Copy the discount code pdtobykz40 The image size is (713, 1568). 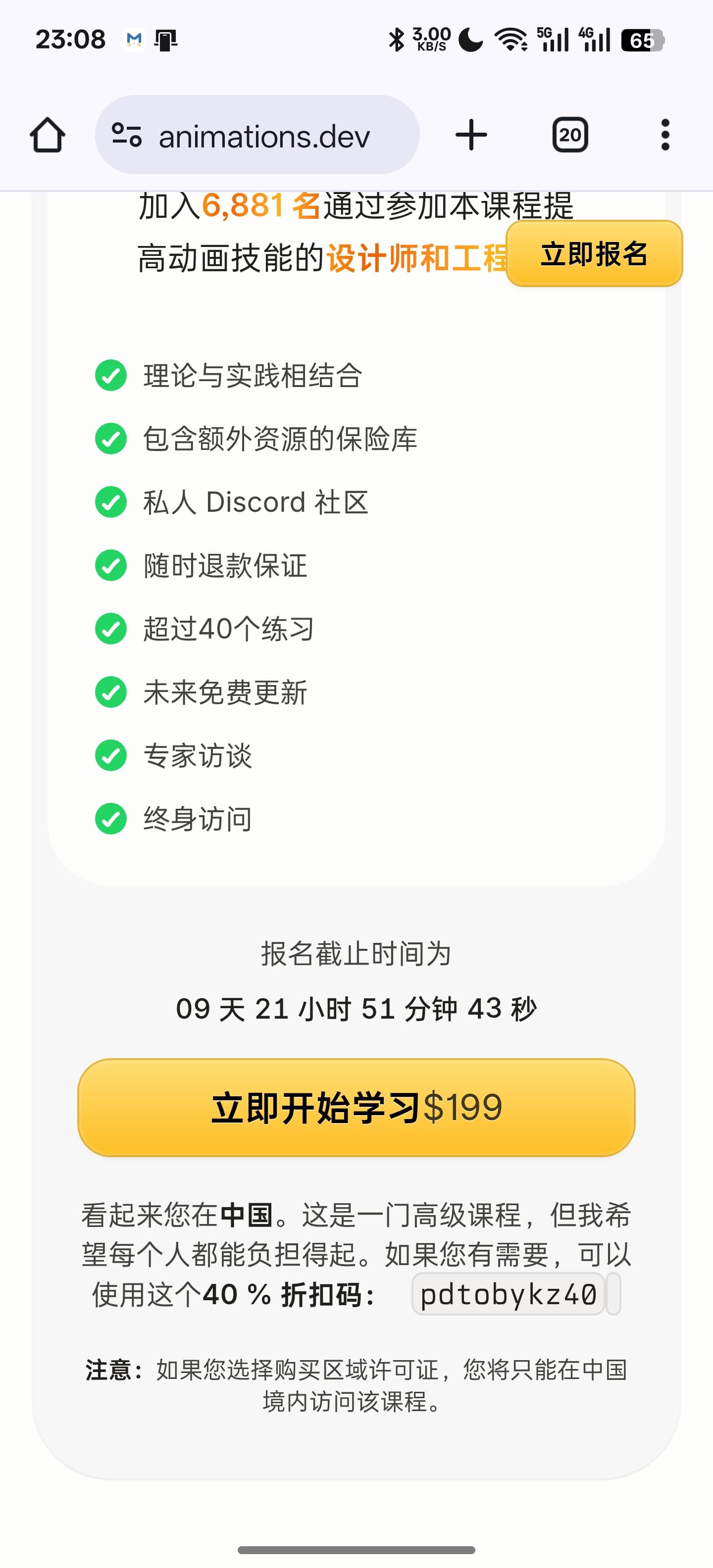tap(509, 1293)
